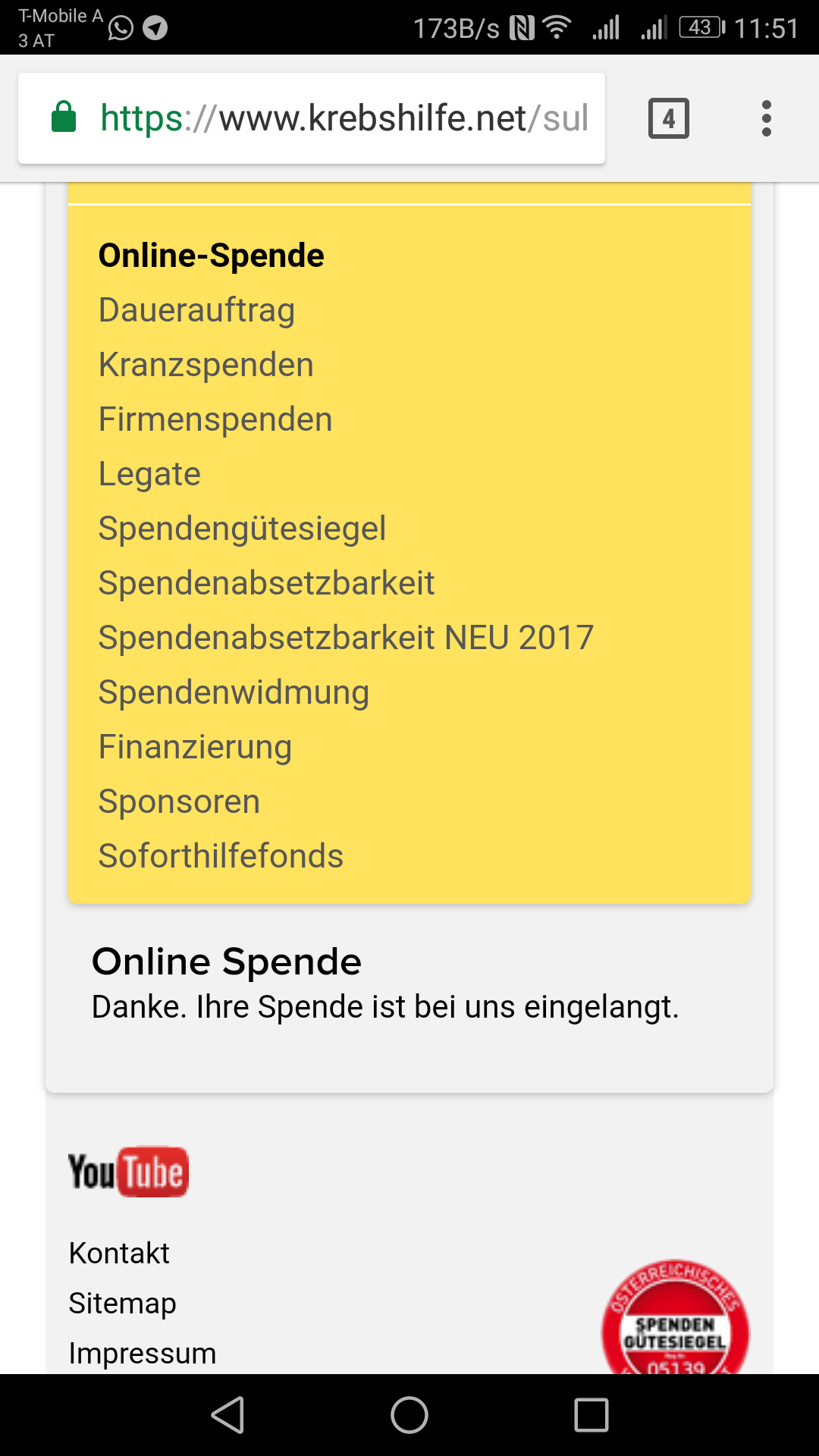Screen dimensions: 819x1456
Task: Open Kranzspenden link
Action: point(206,365)
